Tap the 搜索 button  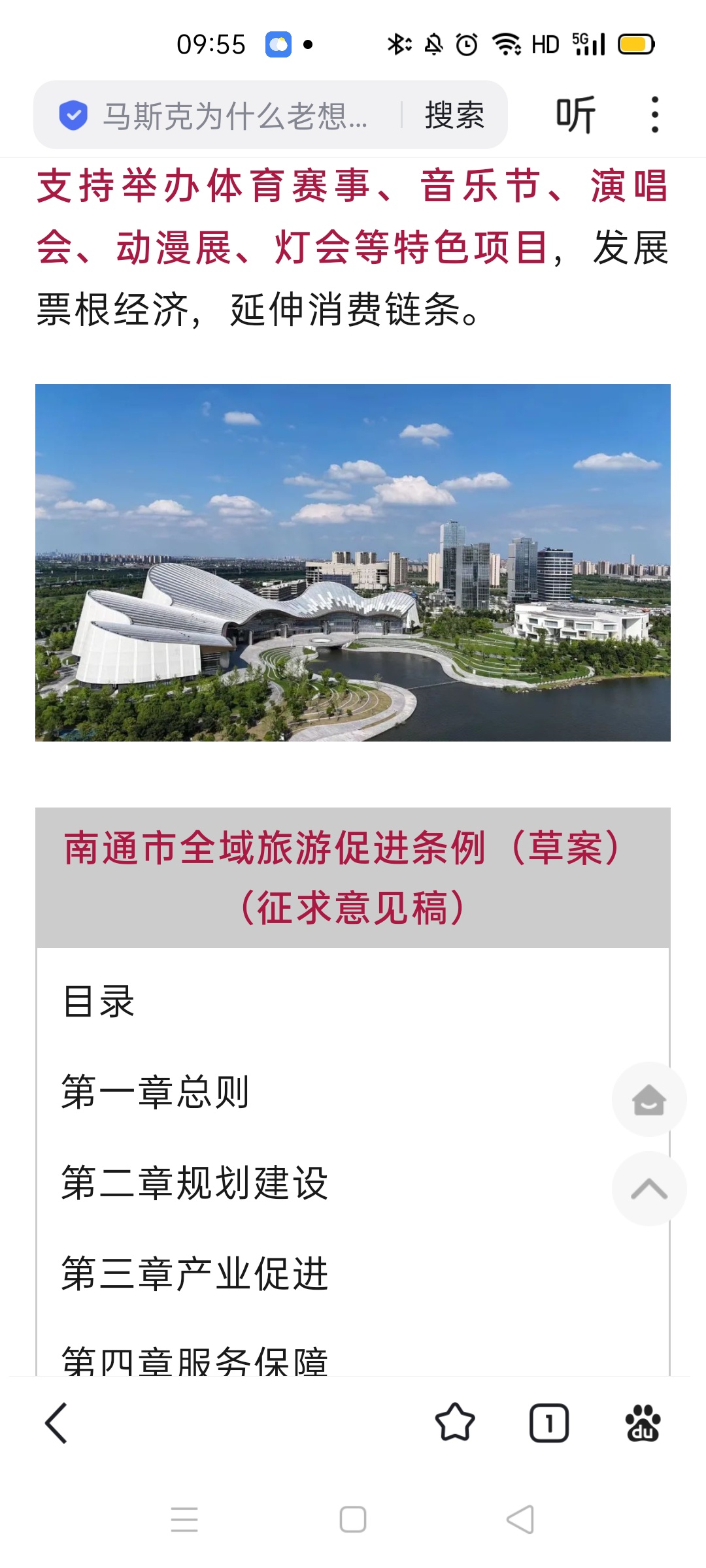pyautogui.click(x=454, y=116)
